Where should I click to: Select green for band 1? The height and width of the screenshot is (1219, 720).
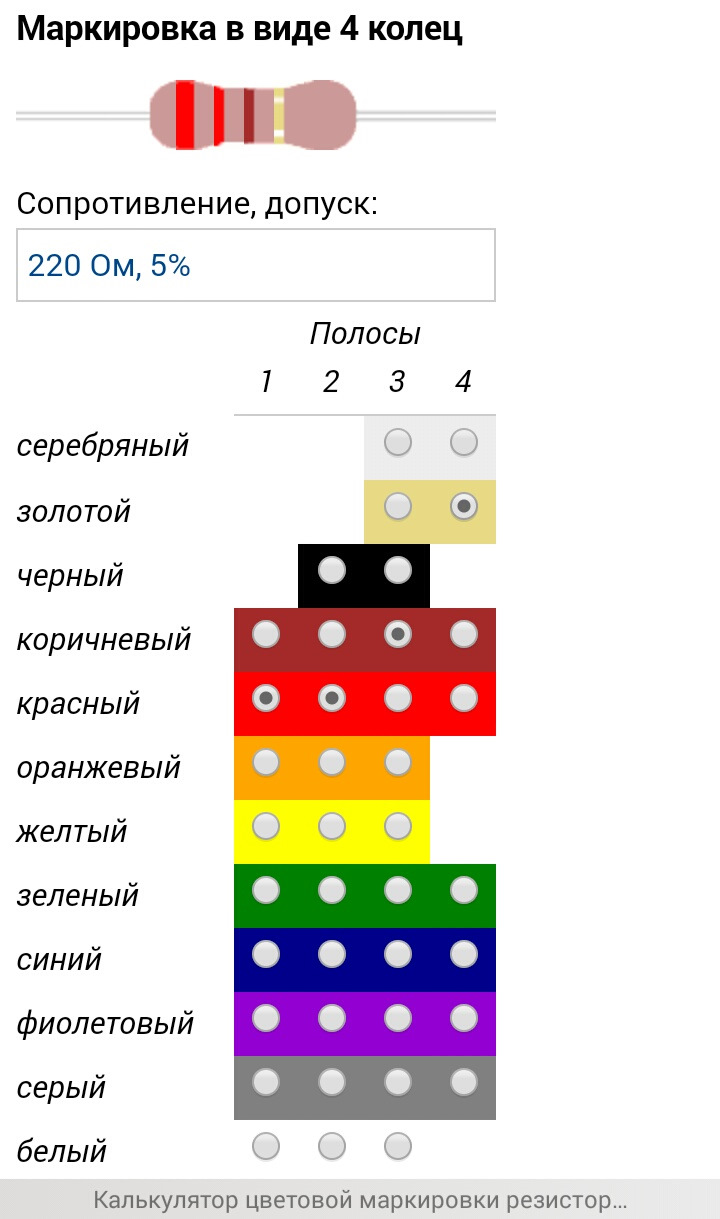(x=266, y=890)
